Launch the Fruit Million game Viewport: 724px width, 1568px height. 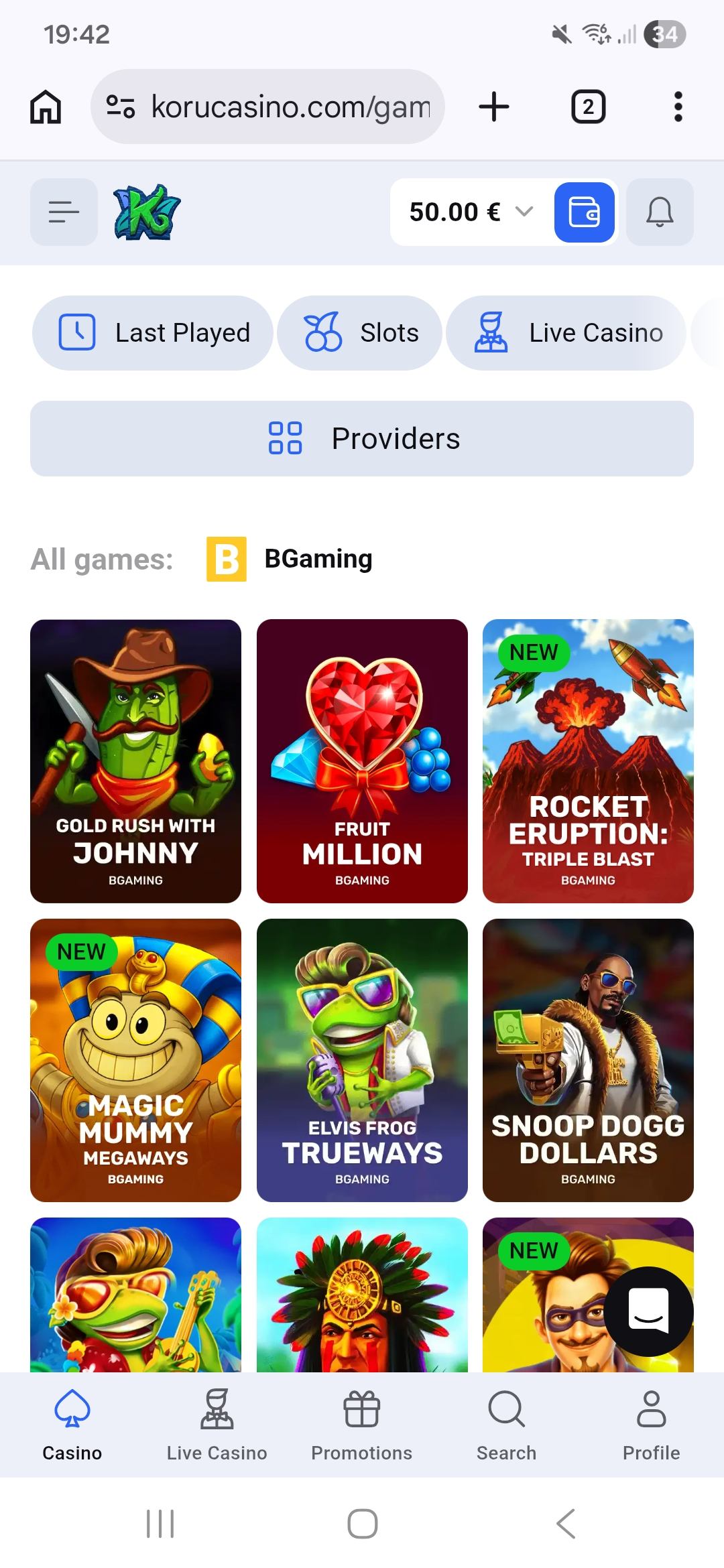pos(362,761)
